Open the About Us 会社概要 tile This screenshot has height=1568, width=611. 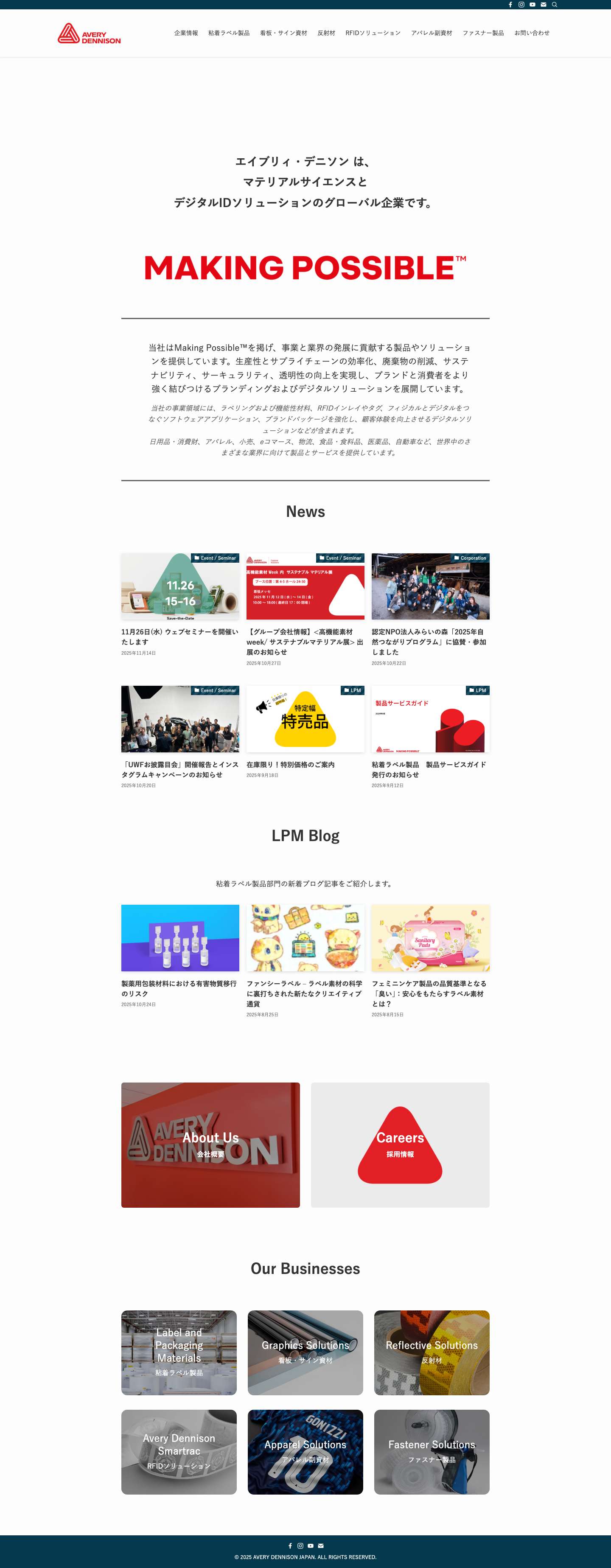[210, 1144]
